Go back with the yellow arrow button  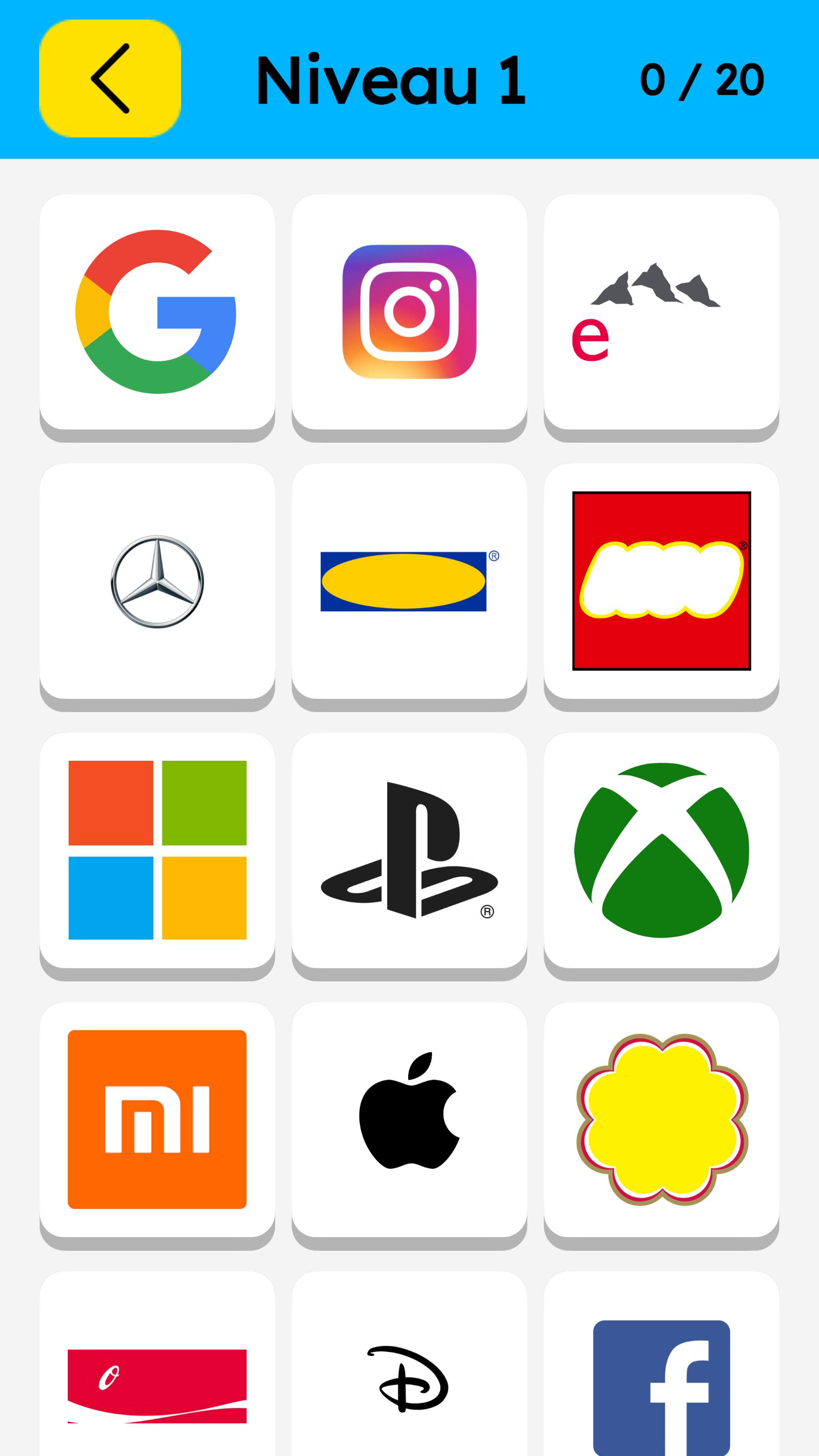(110, 79)
